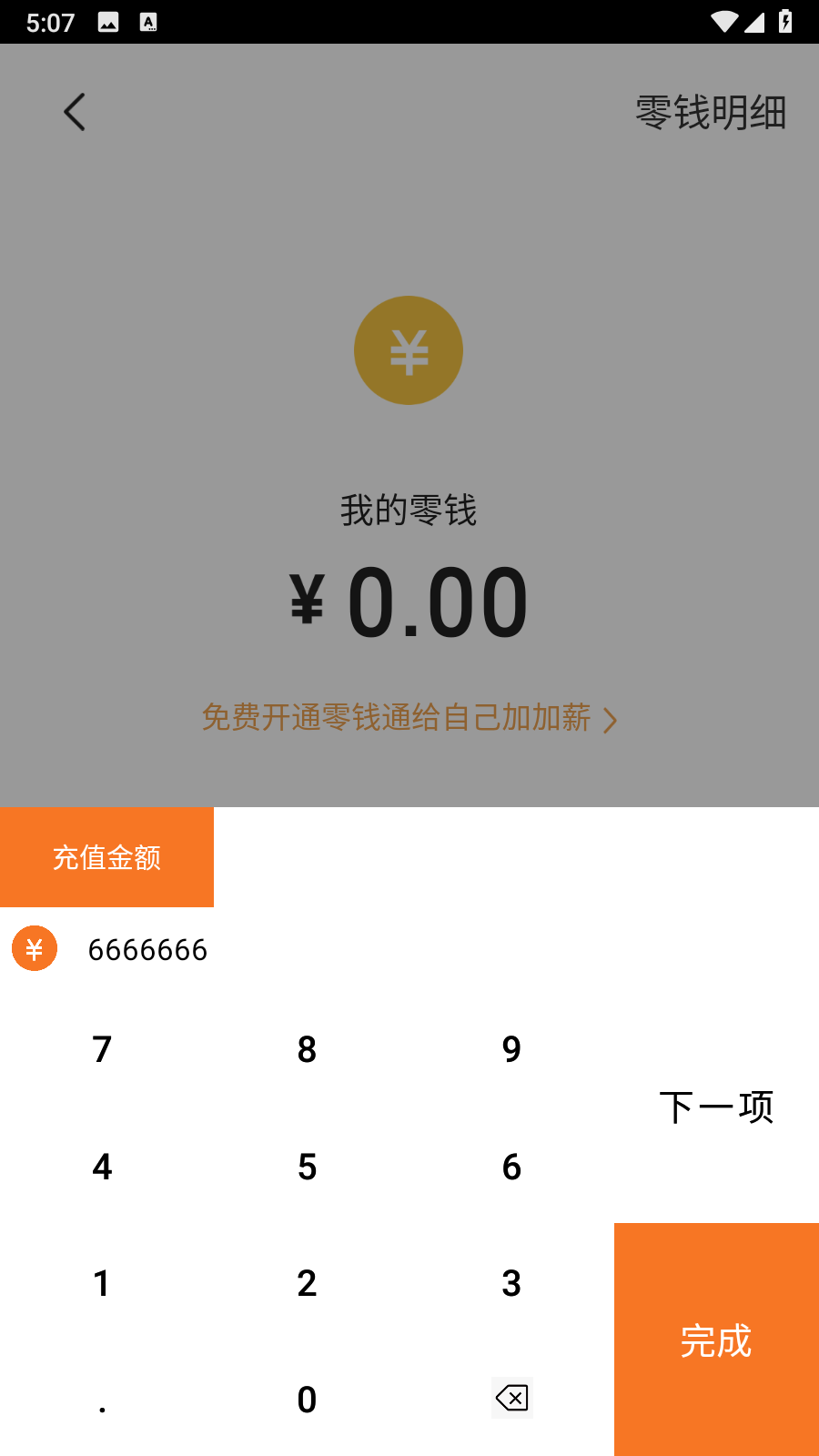Enter digit 0 on the keypad
Image resolution: width=819 pixels, height=1456 pixels.
point(307,1400)
